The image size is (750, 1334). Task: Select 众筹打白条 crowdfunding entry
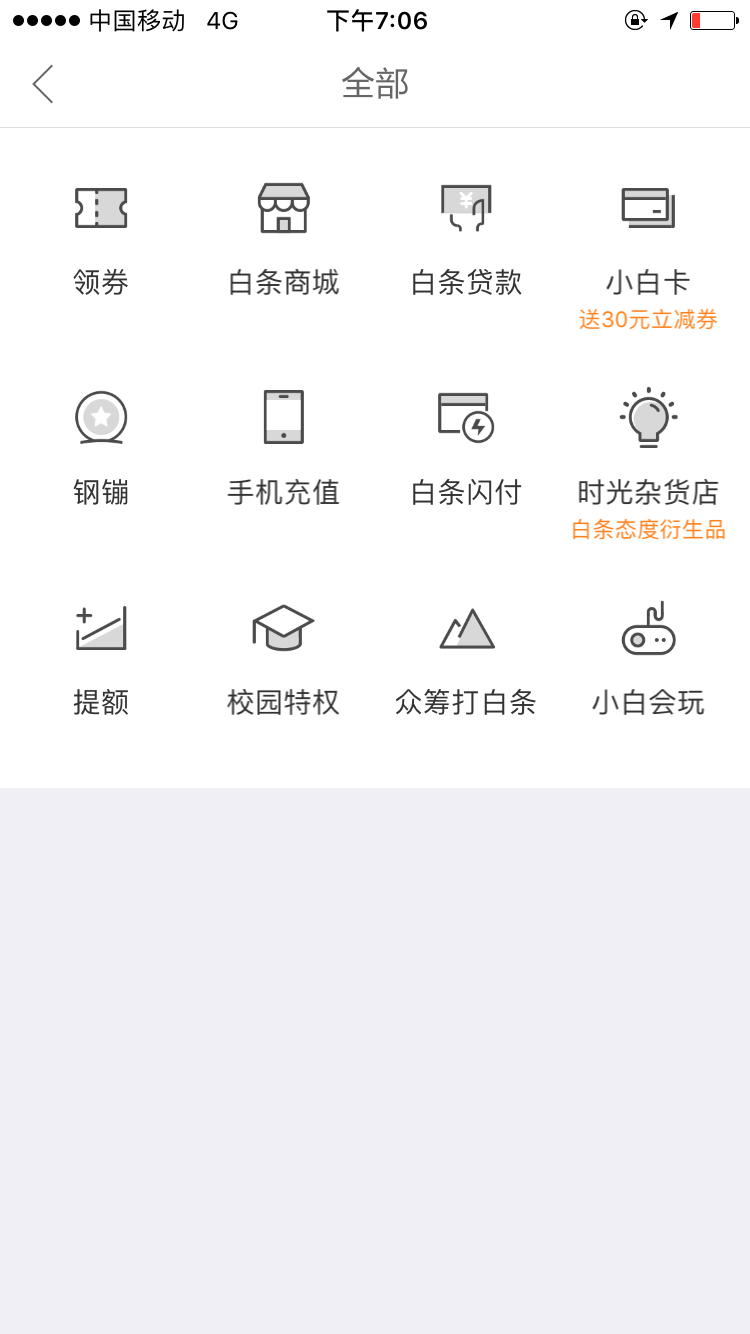(466, 660)
